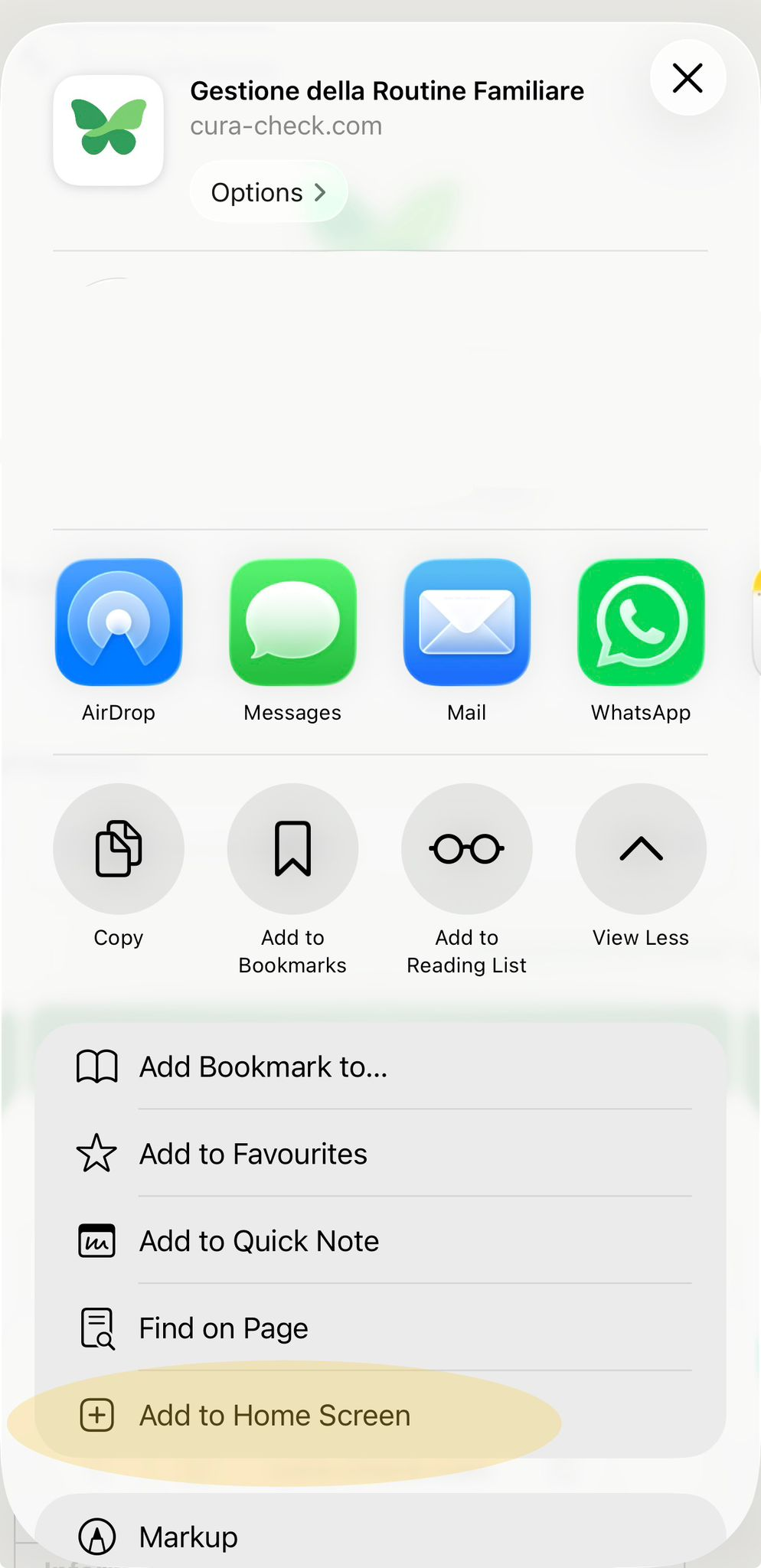Open Find on Page
The image size is (761, 1568).
380,1328
